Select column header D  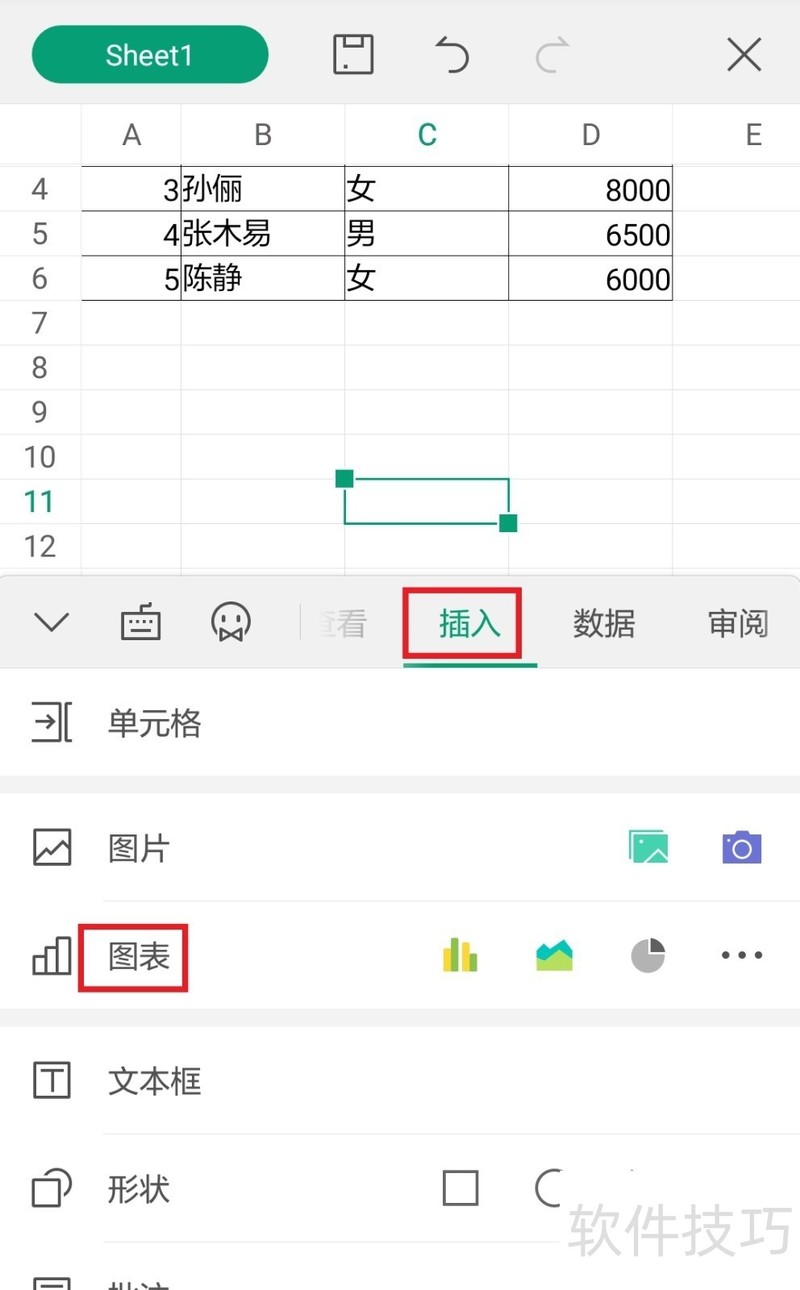coord(591,135)
